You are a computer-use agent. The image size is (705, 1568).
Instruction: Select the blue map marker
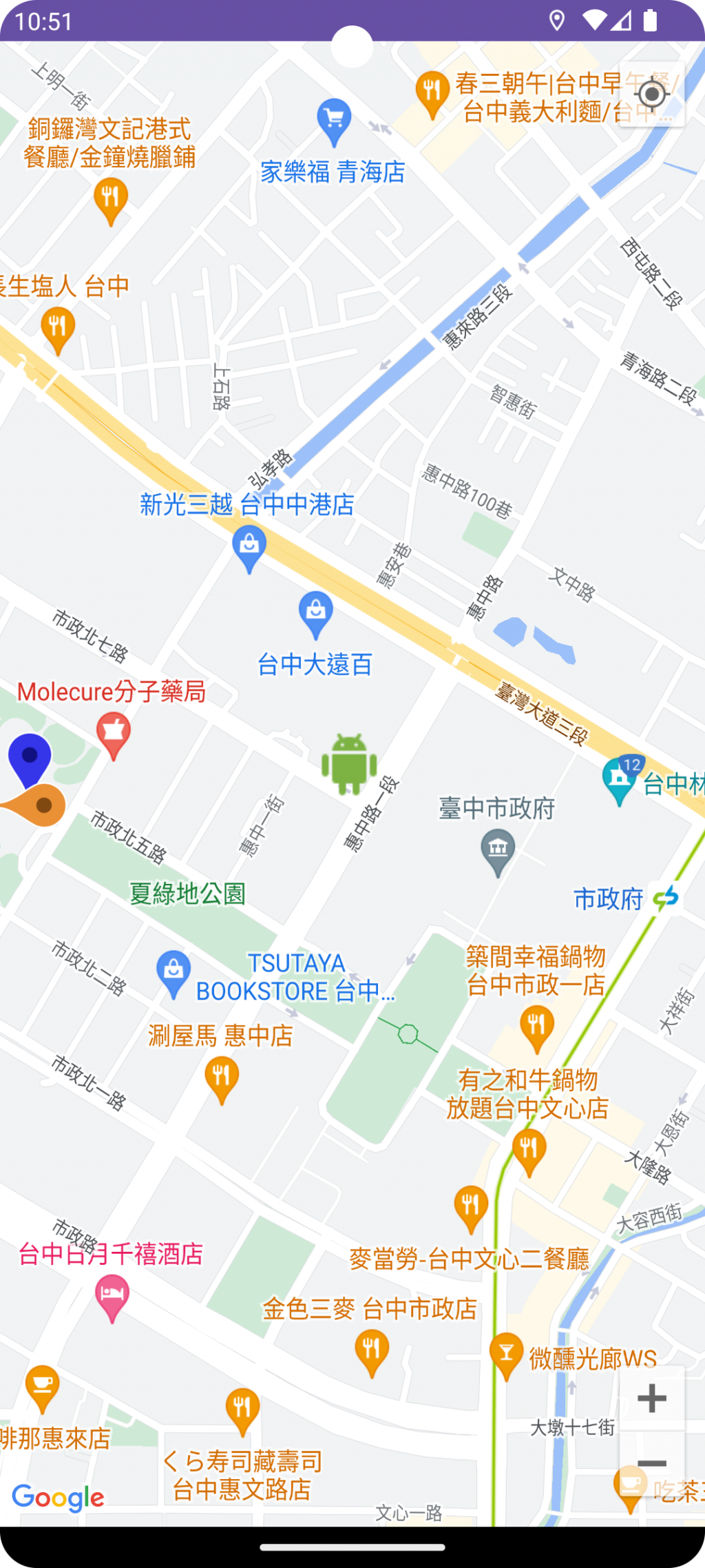click(x=30, y=758)
